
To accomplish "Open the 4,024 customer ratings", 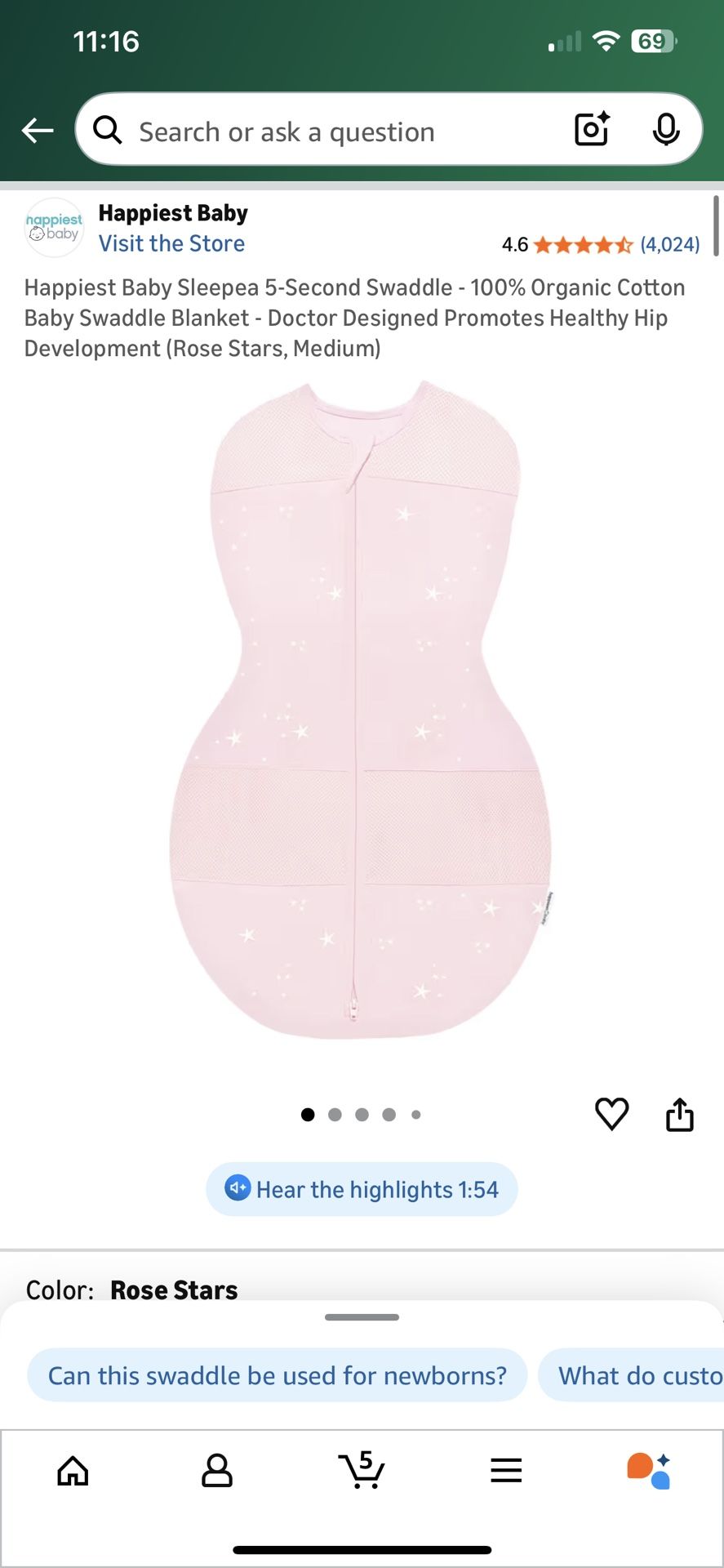I will tap(669, 244).
